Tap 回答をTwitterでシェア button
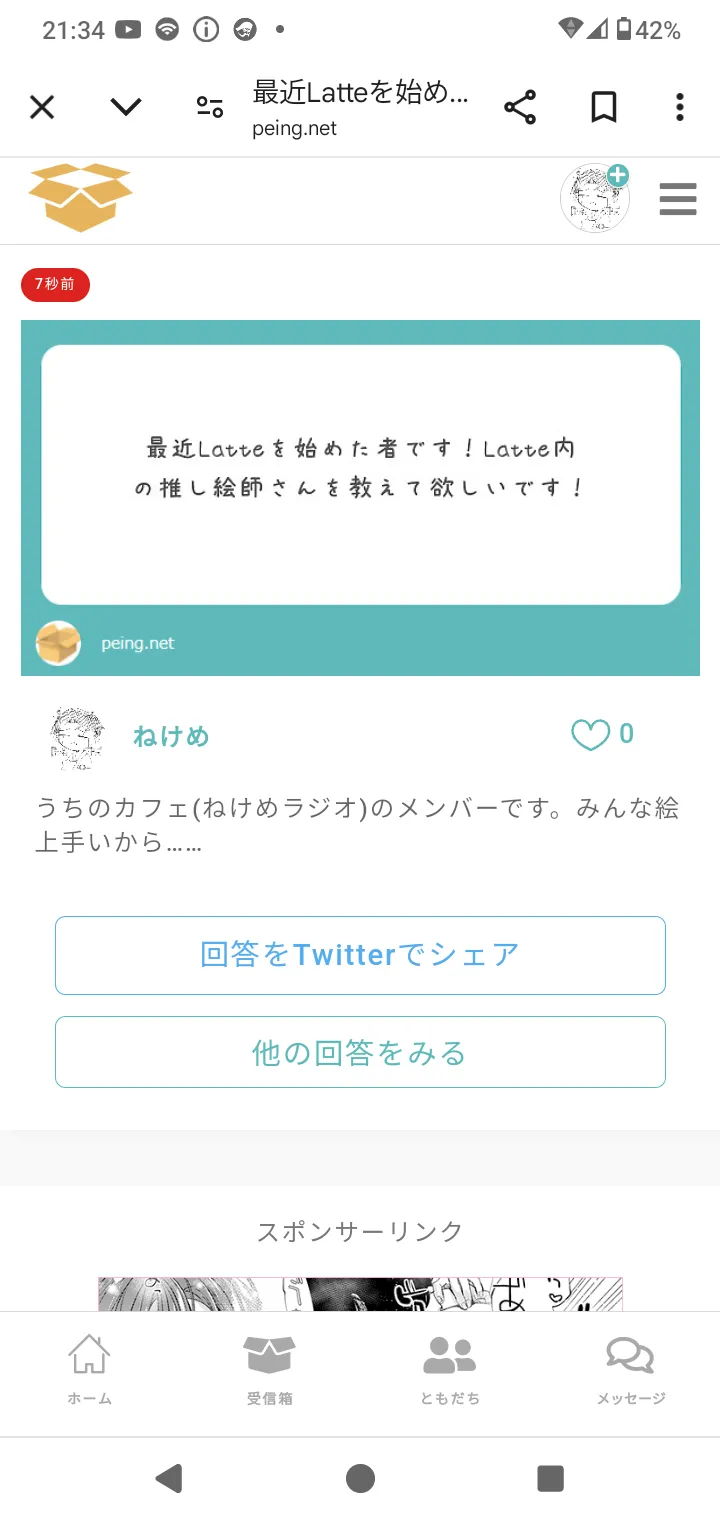The width and height of the screenshot is (720, 1520). coord(360,955)
